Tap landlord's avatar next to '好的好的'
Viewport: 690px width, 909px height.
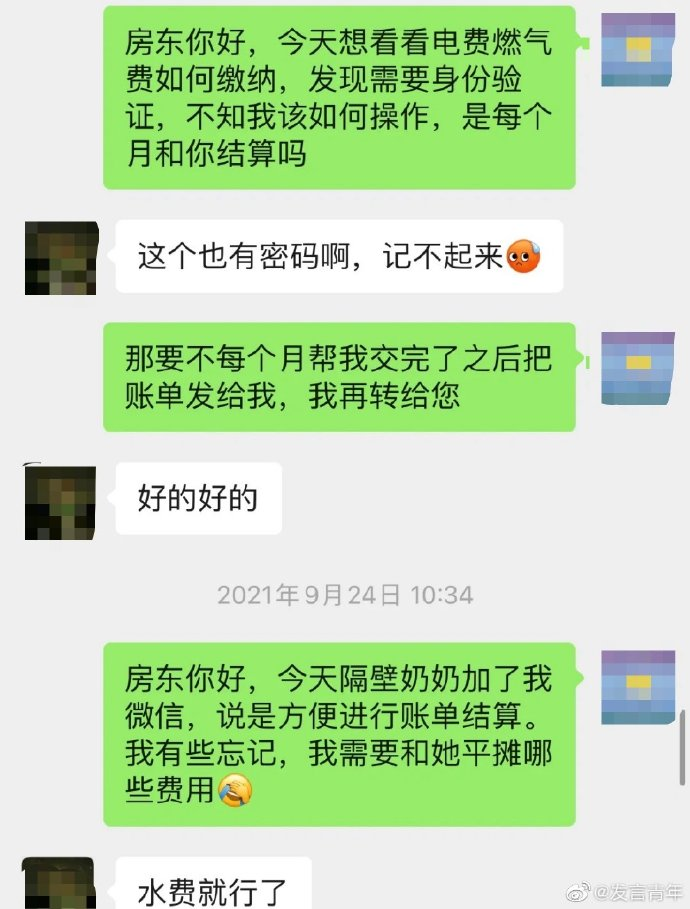(x=60, y=502)
